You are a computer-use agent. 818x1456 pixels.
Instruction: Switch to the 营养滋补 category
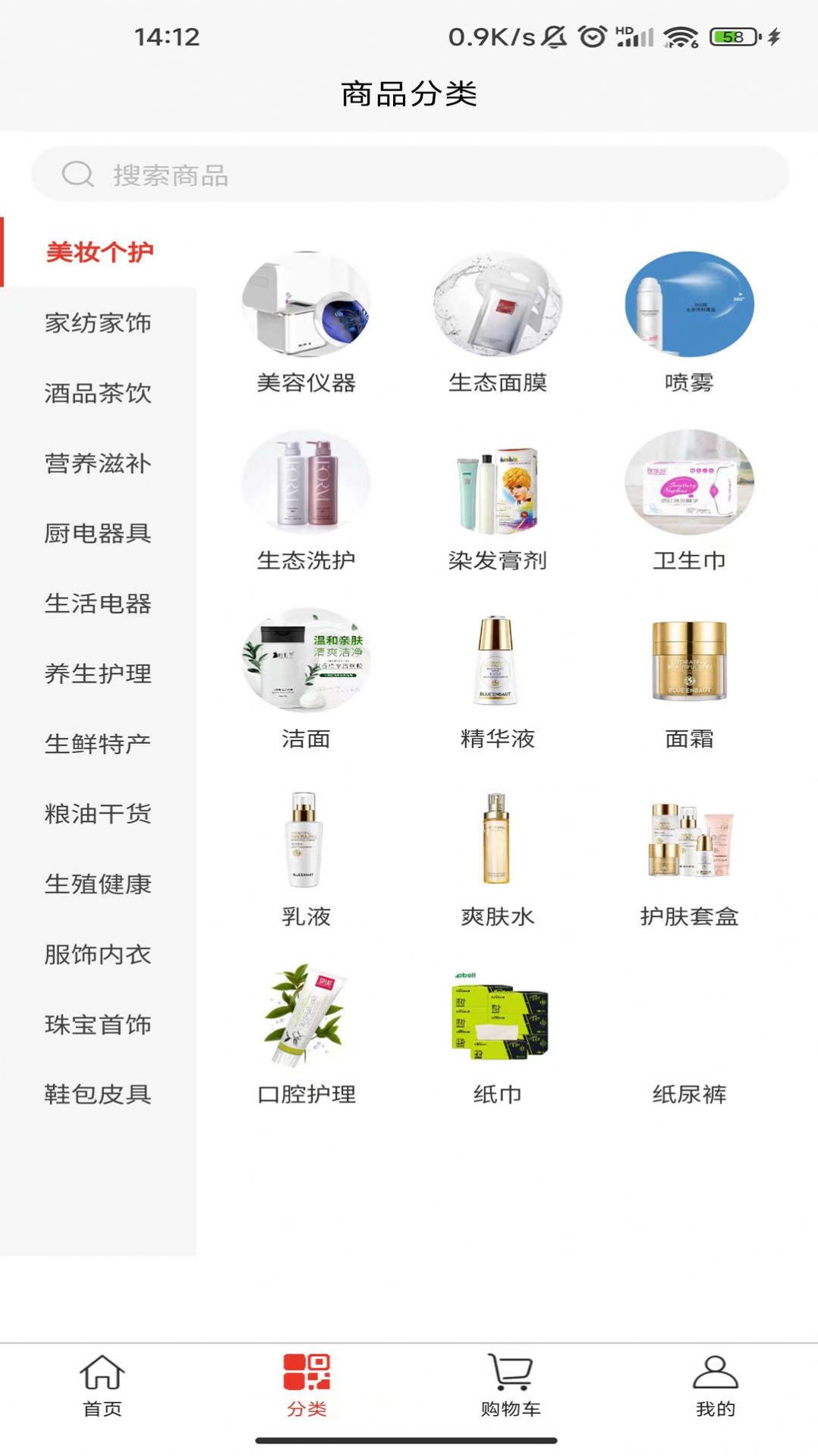coord(98,463)
